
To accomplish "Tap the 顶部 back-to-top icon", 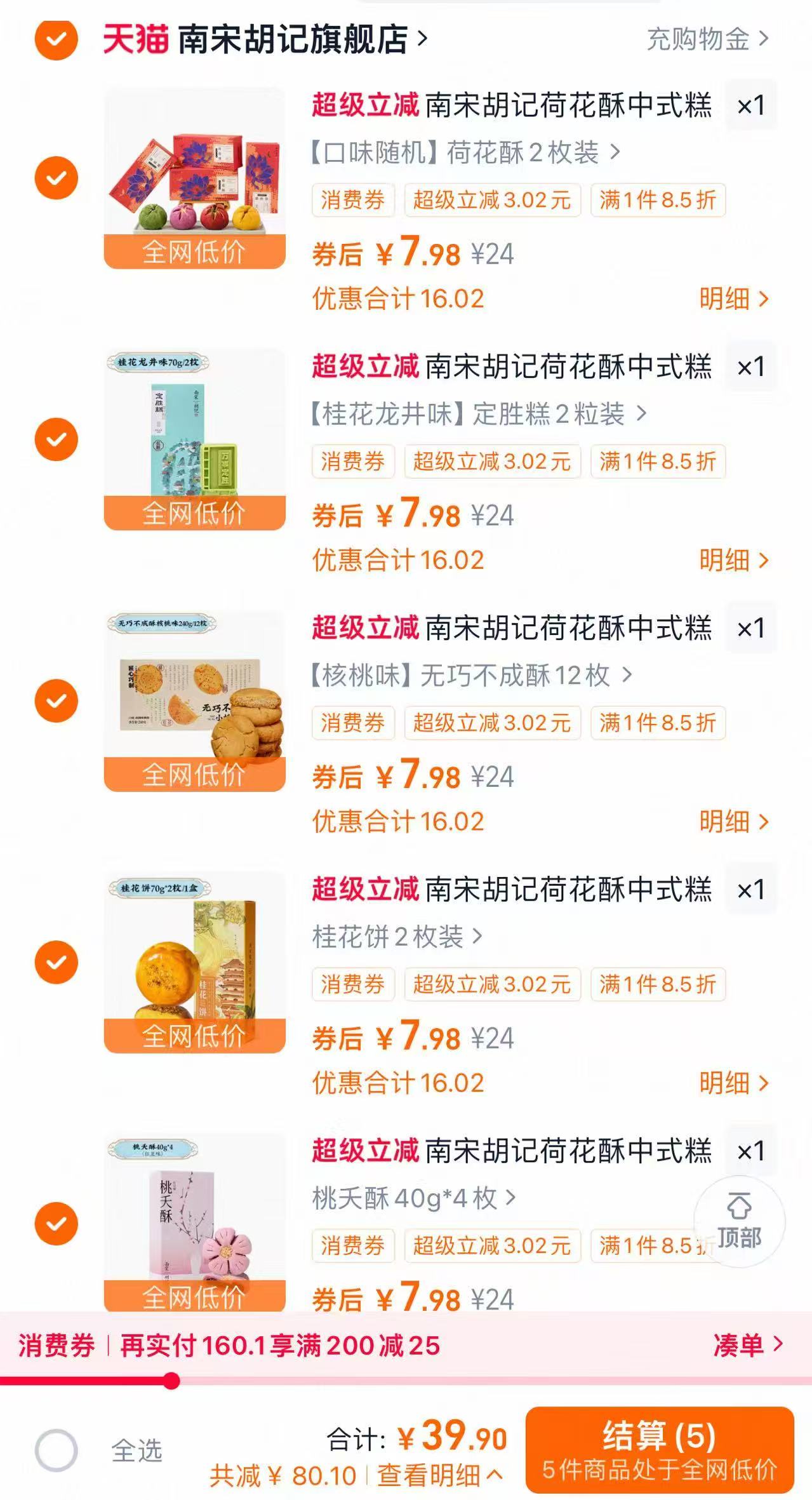I will [x=740, y=1220].
